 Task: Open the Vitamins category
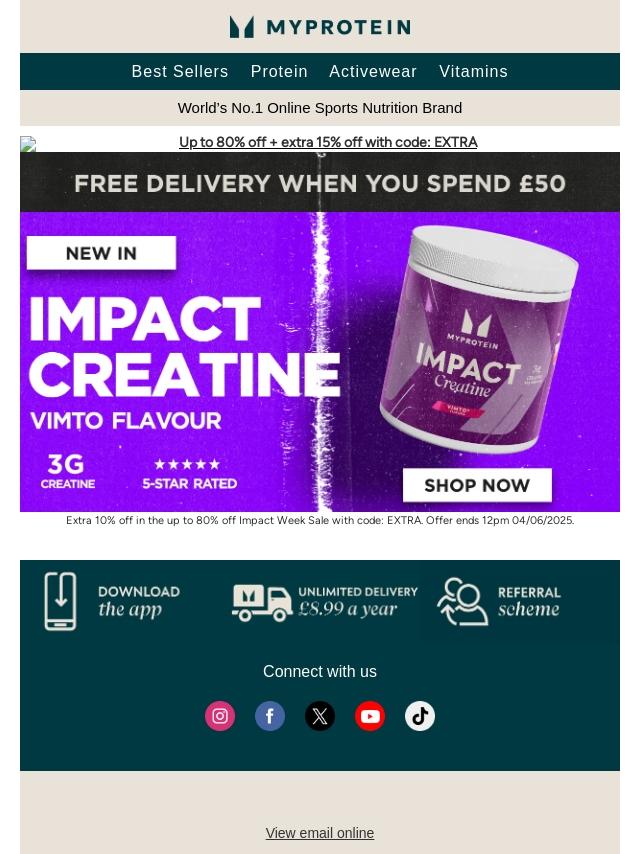(x=473, y=72)
